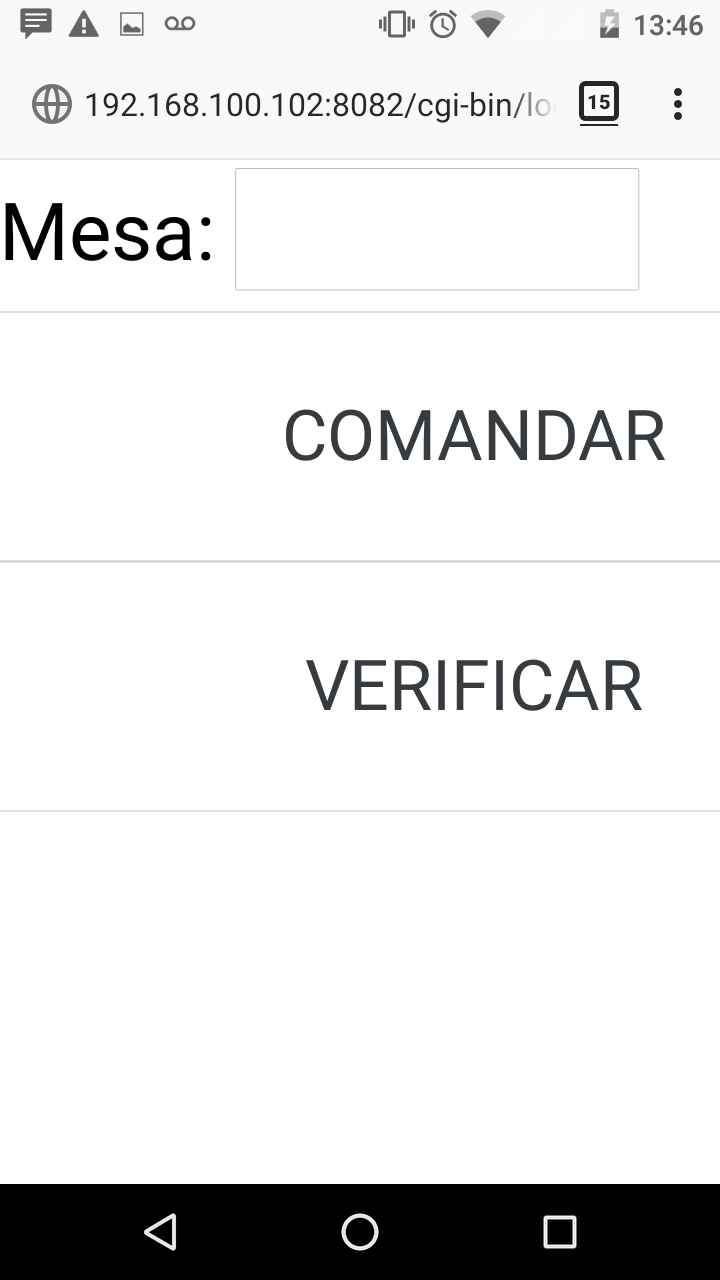Screen dimensions: 720x1280
Task: Open the browser overflow menu
Action: tap(677, 104)
